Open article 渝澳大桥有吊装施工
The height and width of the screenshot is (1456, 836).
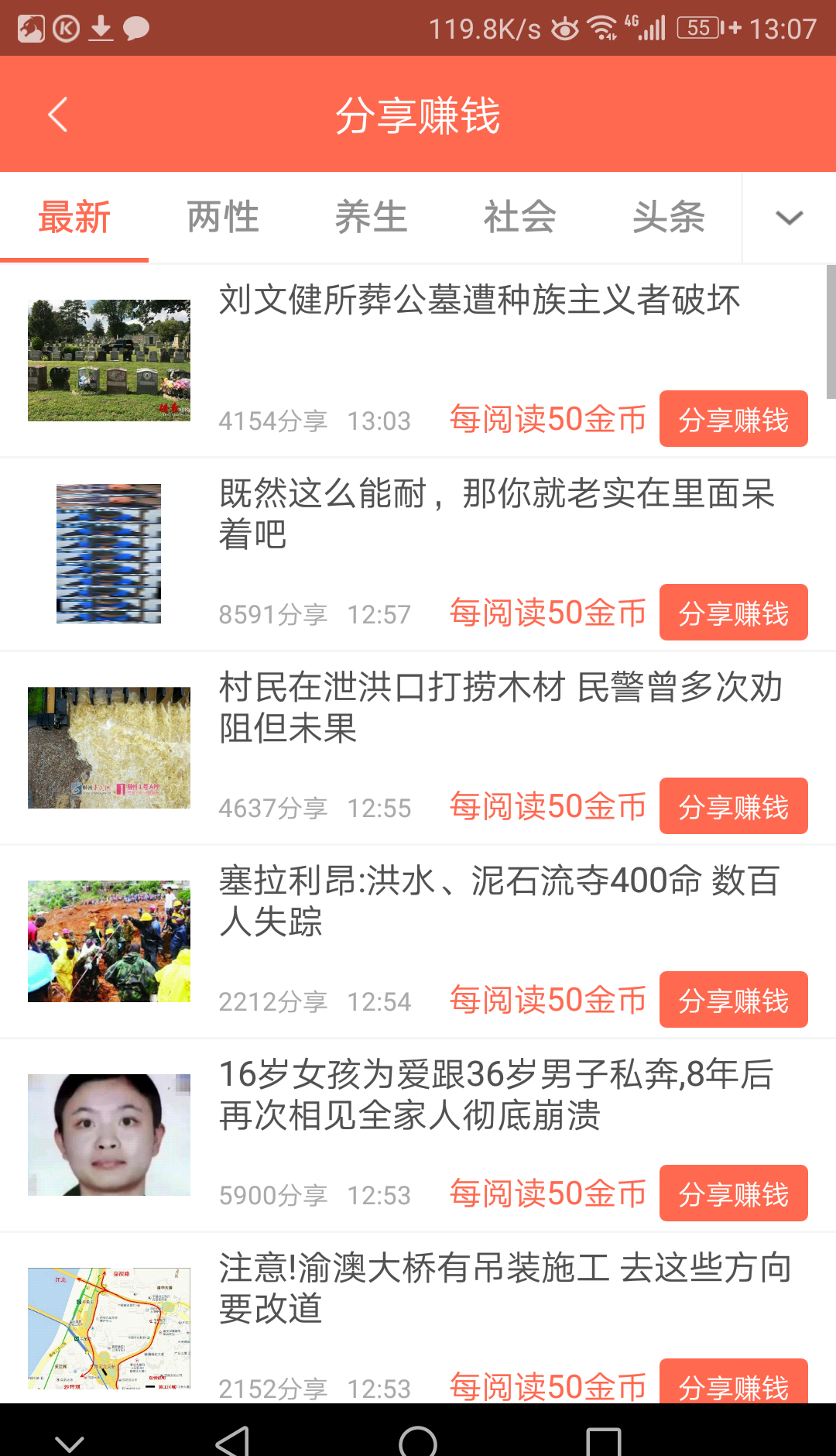click(x=503, y=1288)
